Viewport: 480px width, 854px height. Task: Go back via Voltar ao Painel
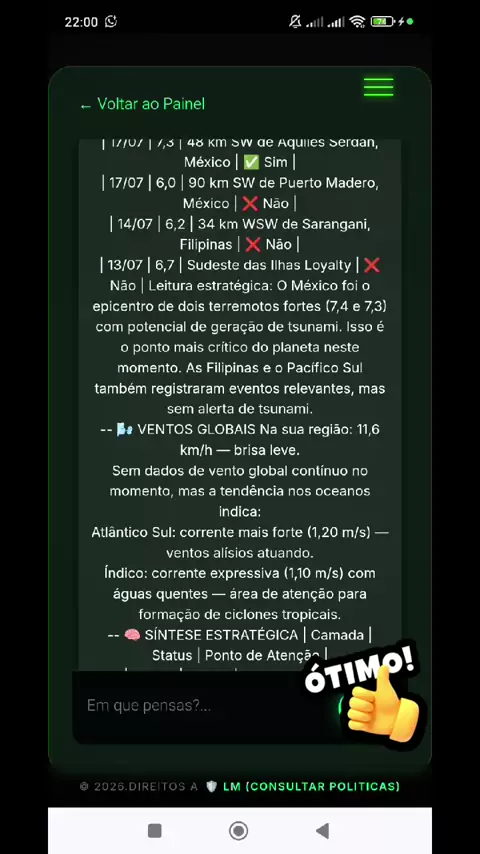point(142,104)
